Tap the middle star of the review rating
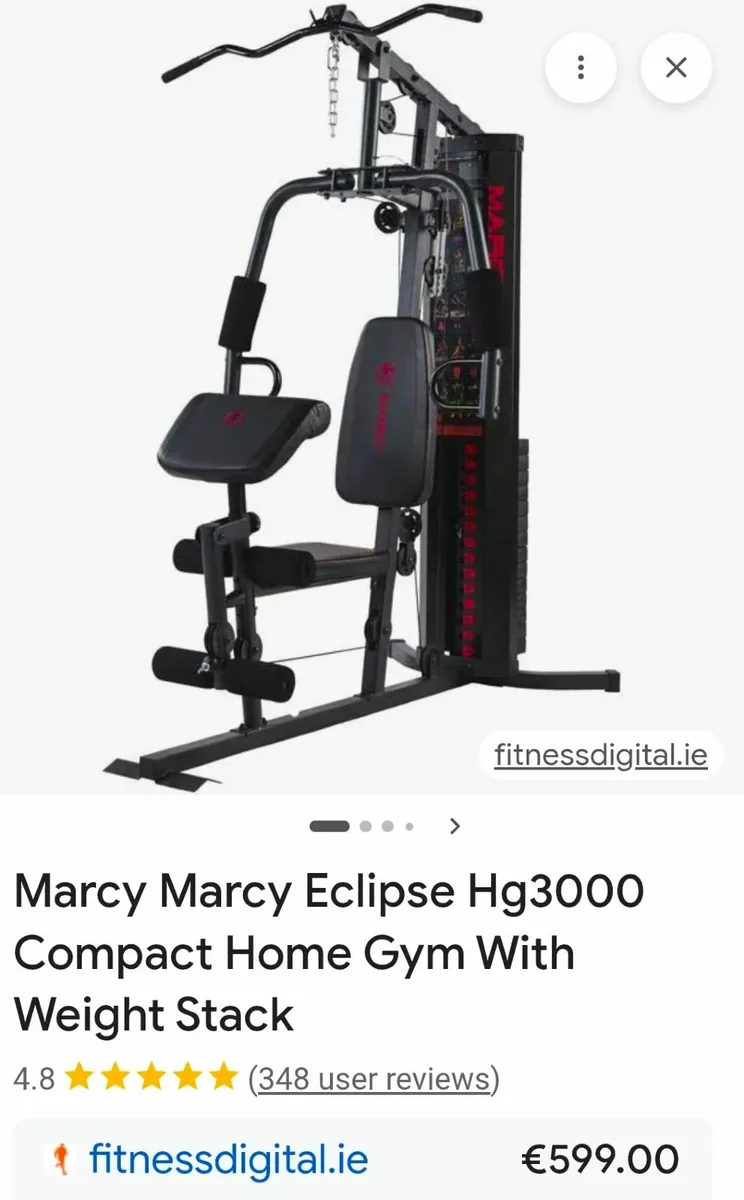Image resolution: width=744 pixels, height=1200 pixels. coord(150,1078)
